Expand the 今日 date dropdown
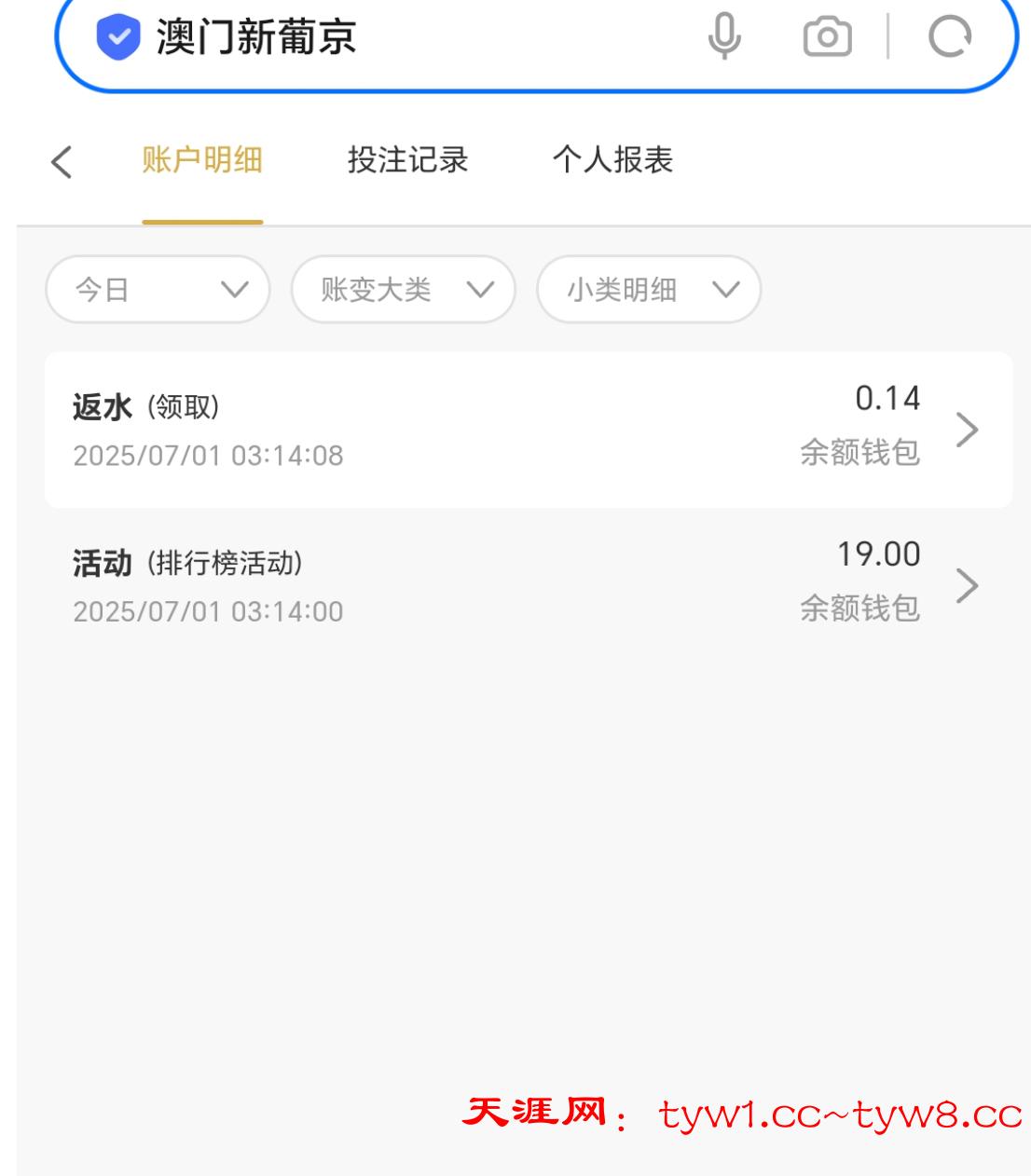Image resolution: width=1031 pixels, height=1176 pixels. click(x=158, y=290)
